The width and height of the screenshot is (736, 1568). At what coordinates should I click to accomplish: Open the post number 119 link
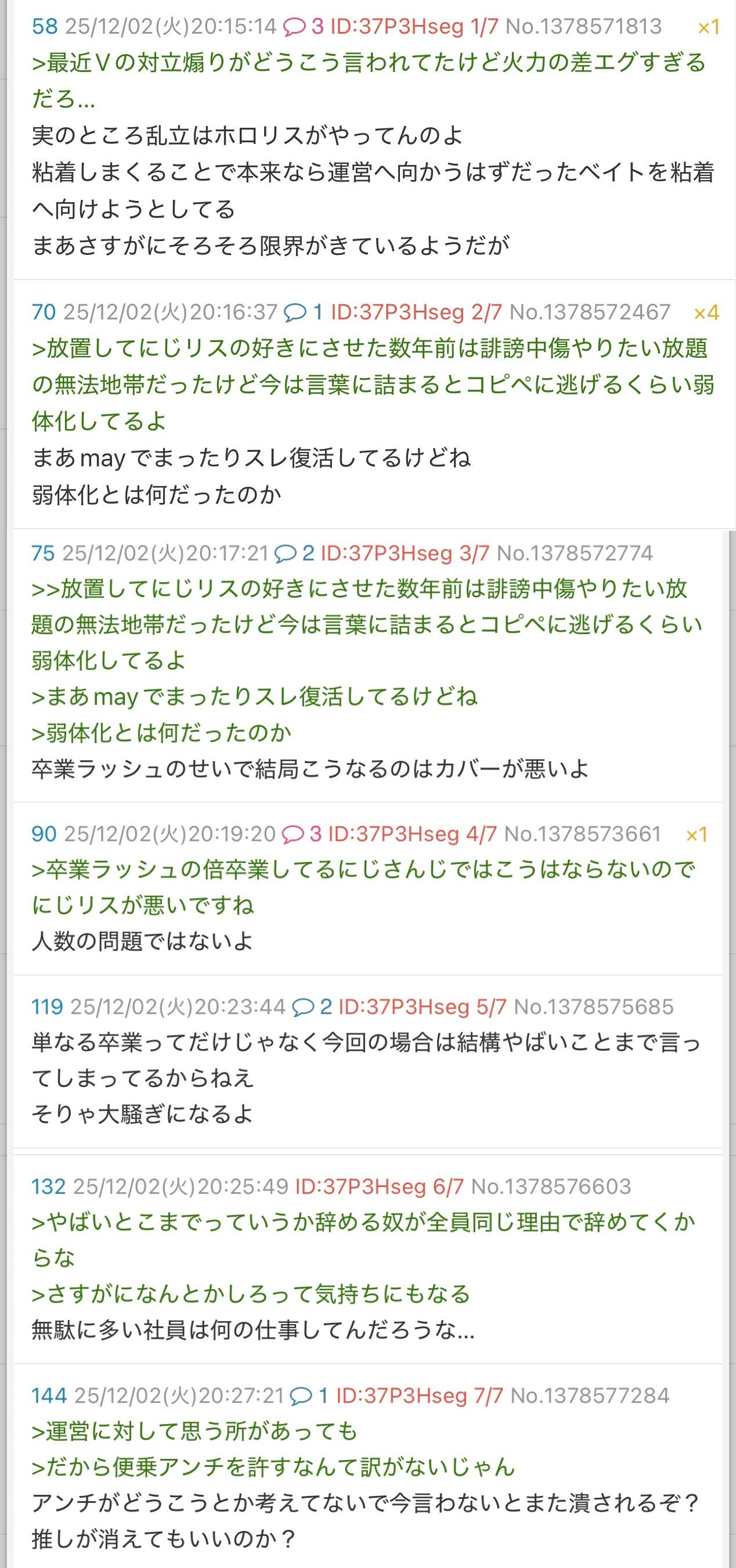pos(47,1007)
